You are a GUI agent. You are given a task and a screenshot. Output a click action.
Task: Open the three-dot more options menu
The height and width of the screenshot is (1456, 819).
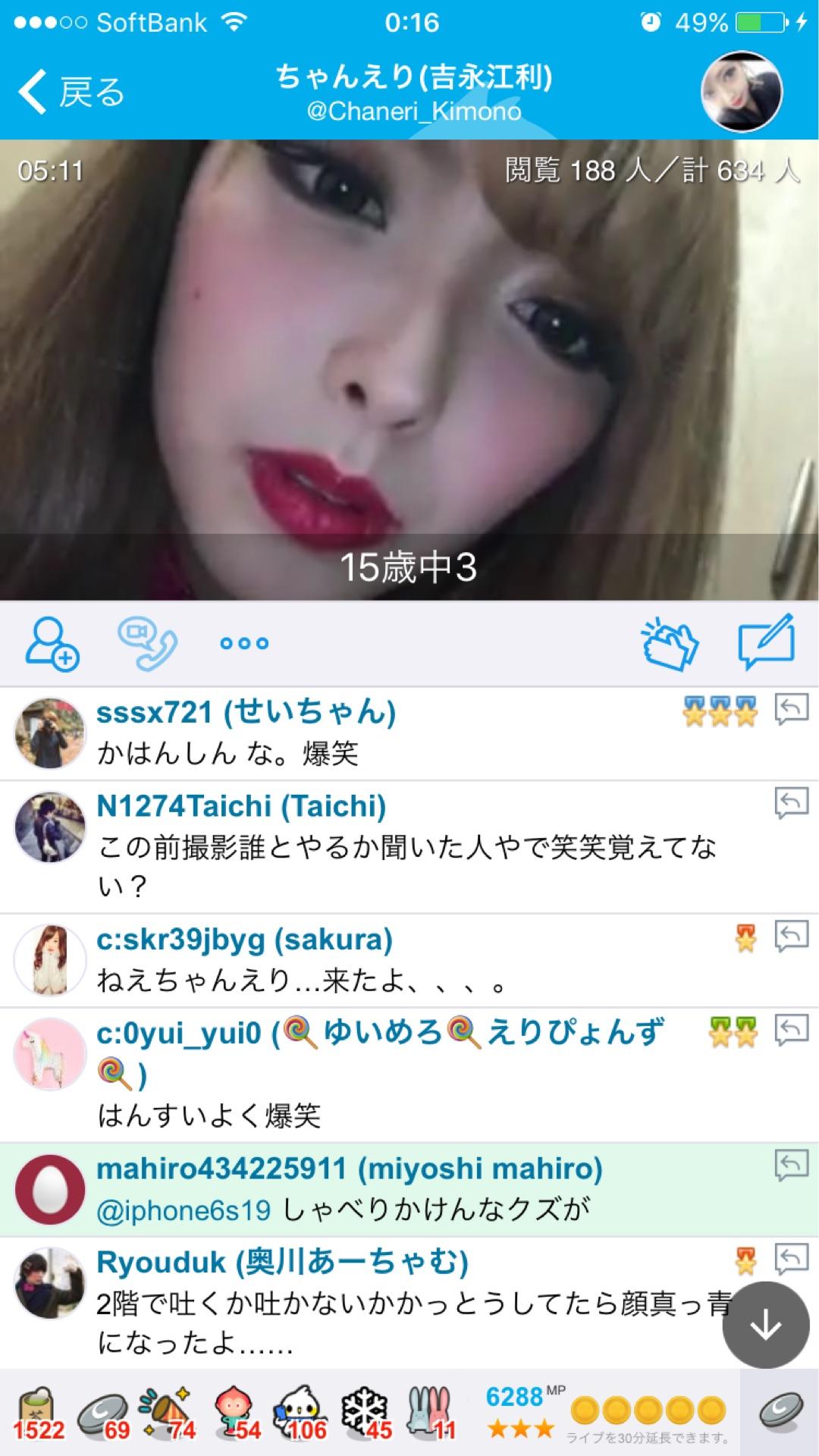(x=243, y=643)
